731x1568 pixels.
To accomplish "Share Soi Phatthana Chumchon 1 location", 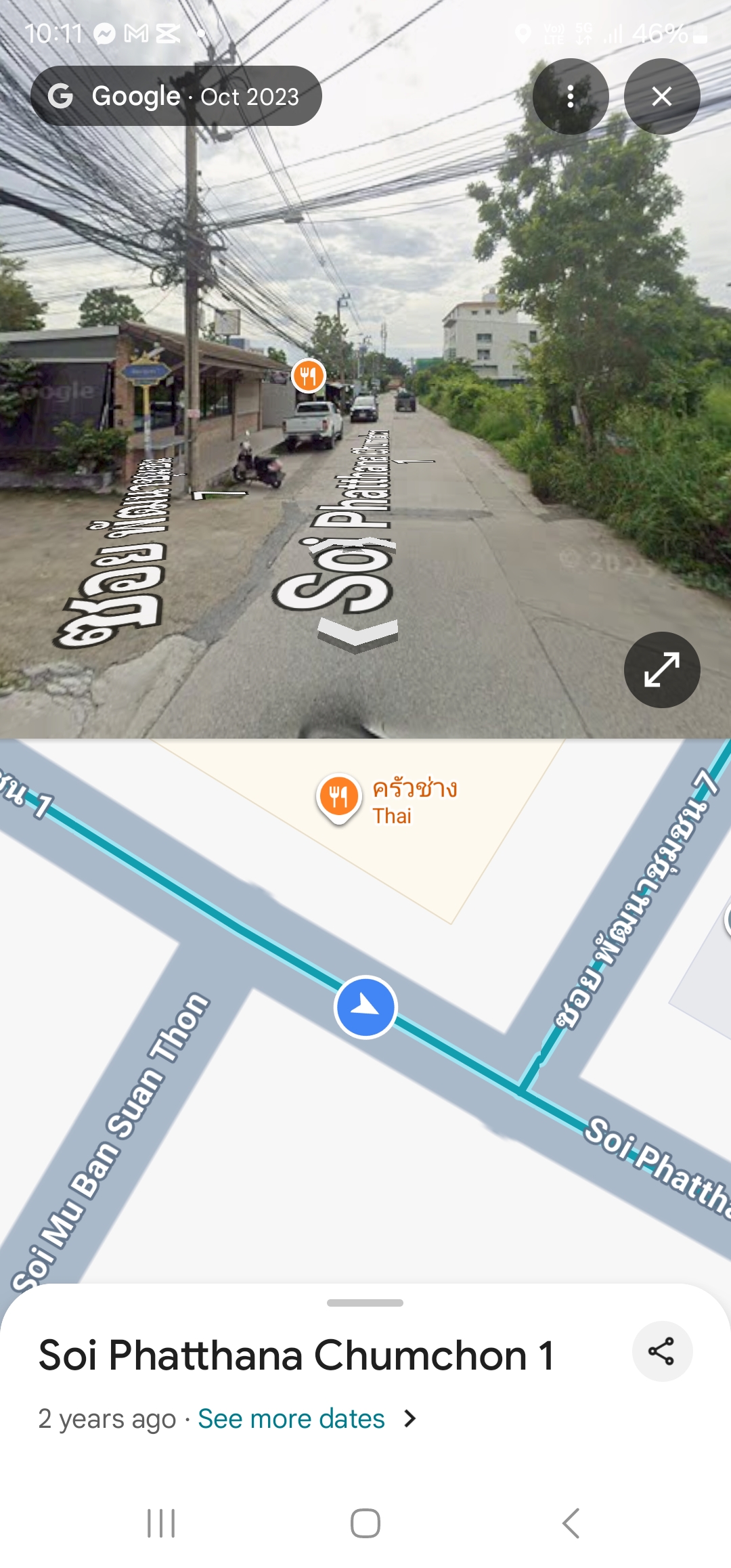I will [661, 1351].
